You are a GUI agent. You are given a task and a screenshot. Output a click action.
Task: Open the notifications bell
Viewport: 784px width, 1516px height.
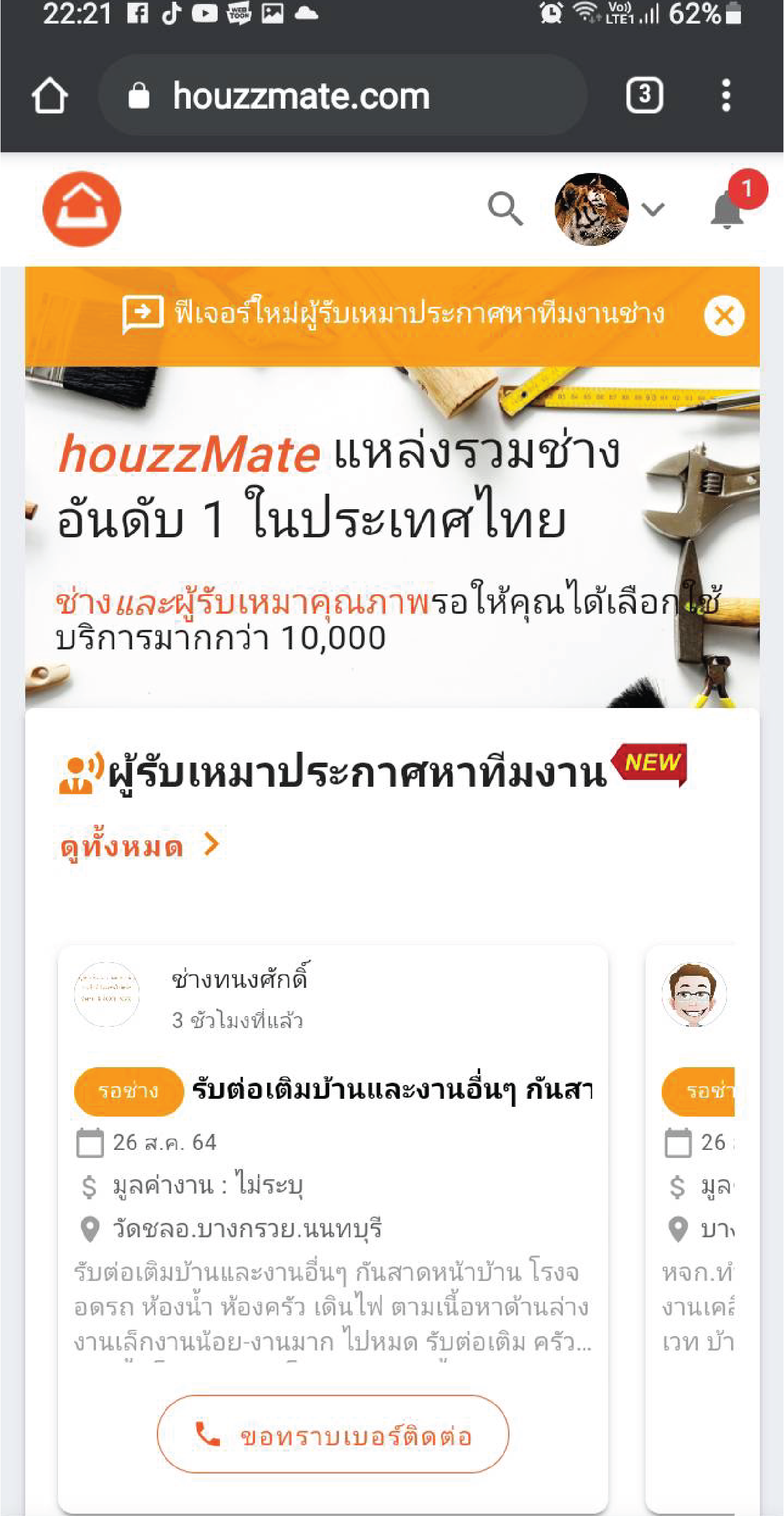pyautogui.click(x=727, y=210)
